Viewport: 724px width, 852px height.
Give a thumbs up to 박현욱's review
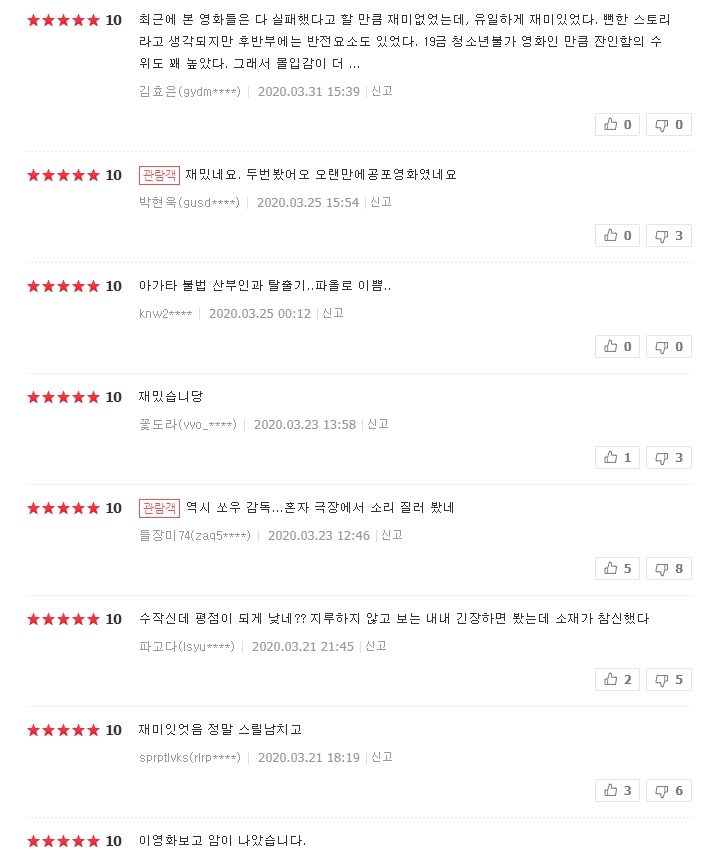pyautogui.click(x=617, y=236)
